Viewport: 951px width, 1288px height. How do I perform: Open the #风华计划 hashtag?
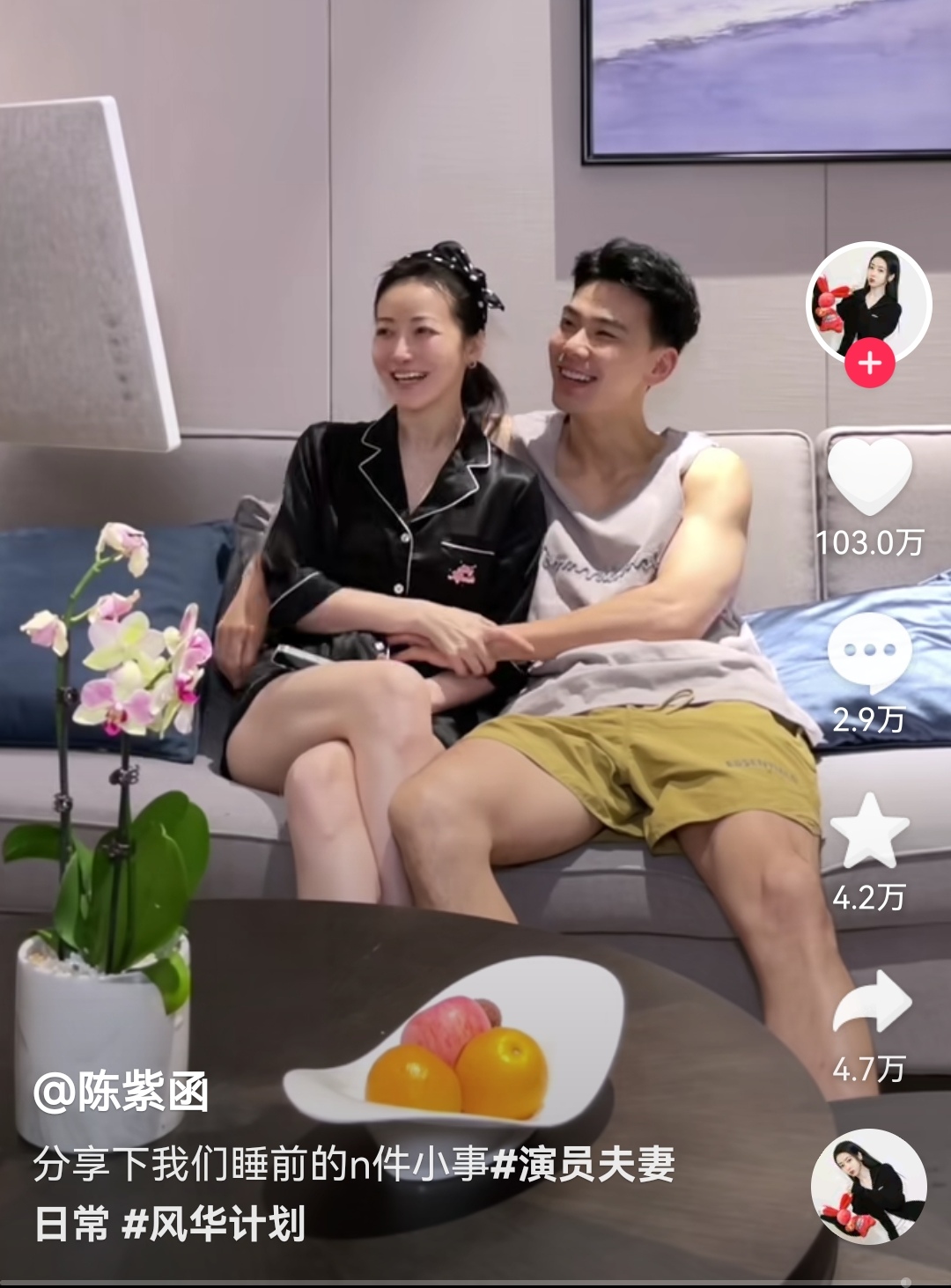click(214, 1224)
